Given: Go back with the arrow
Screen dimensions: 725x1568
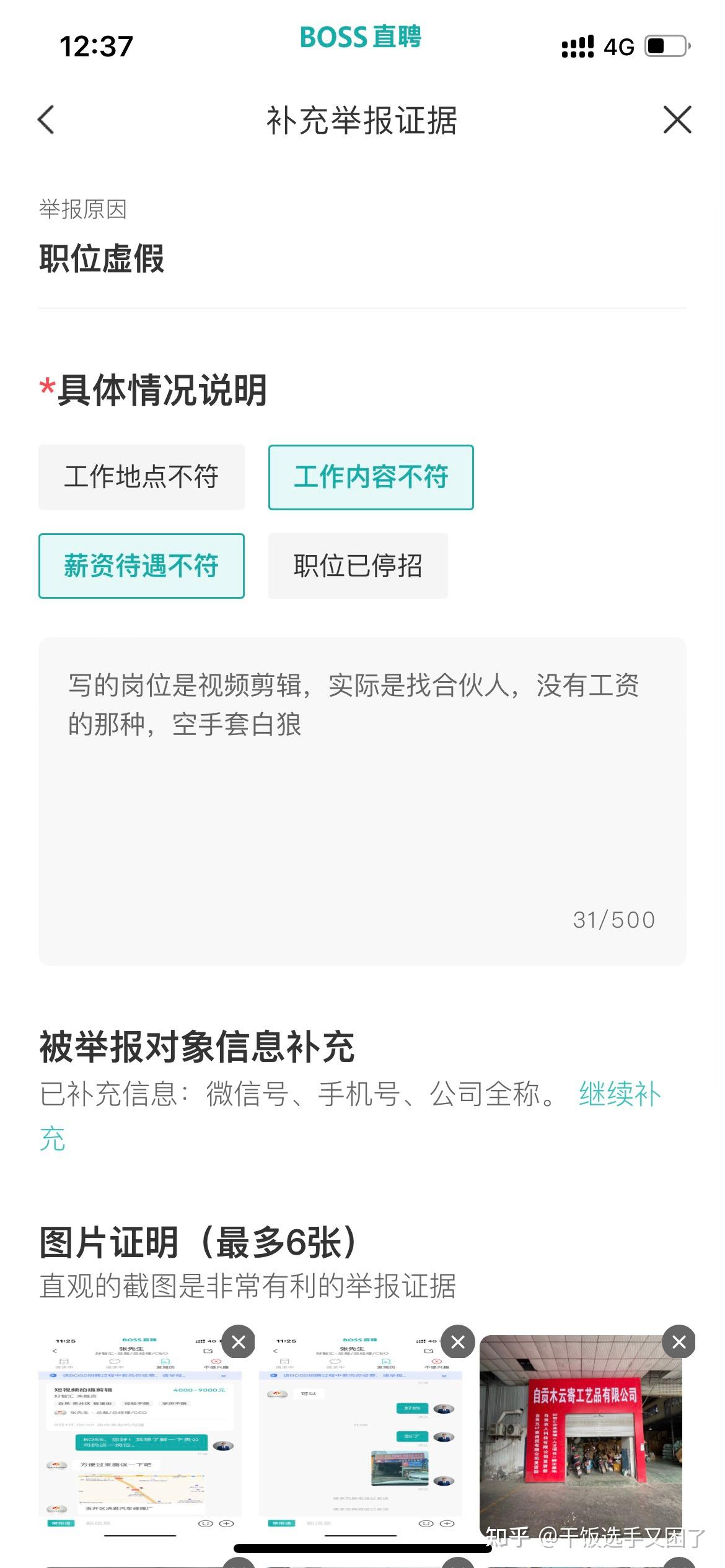Looking at the screenshot, I should [46, 120].
